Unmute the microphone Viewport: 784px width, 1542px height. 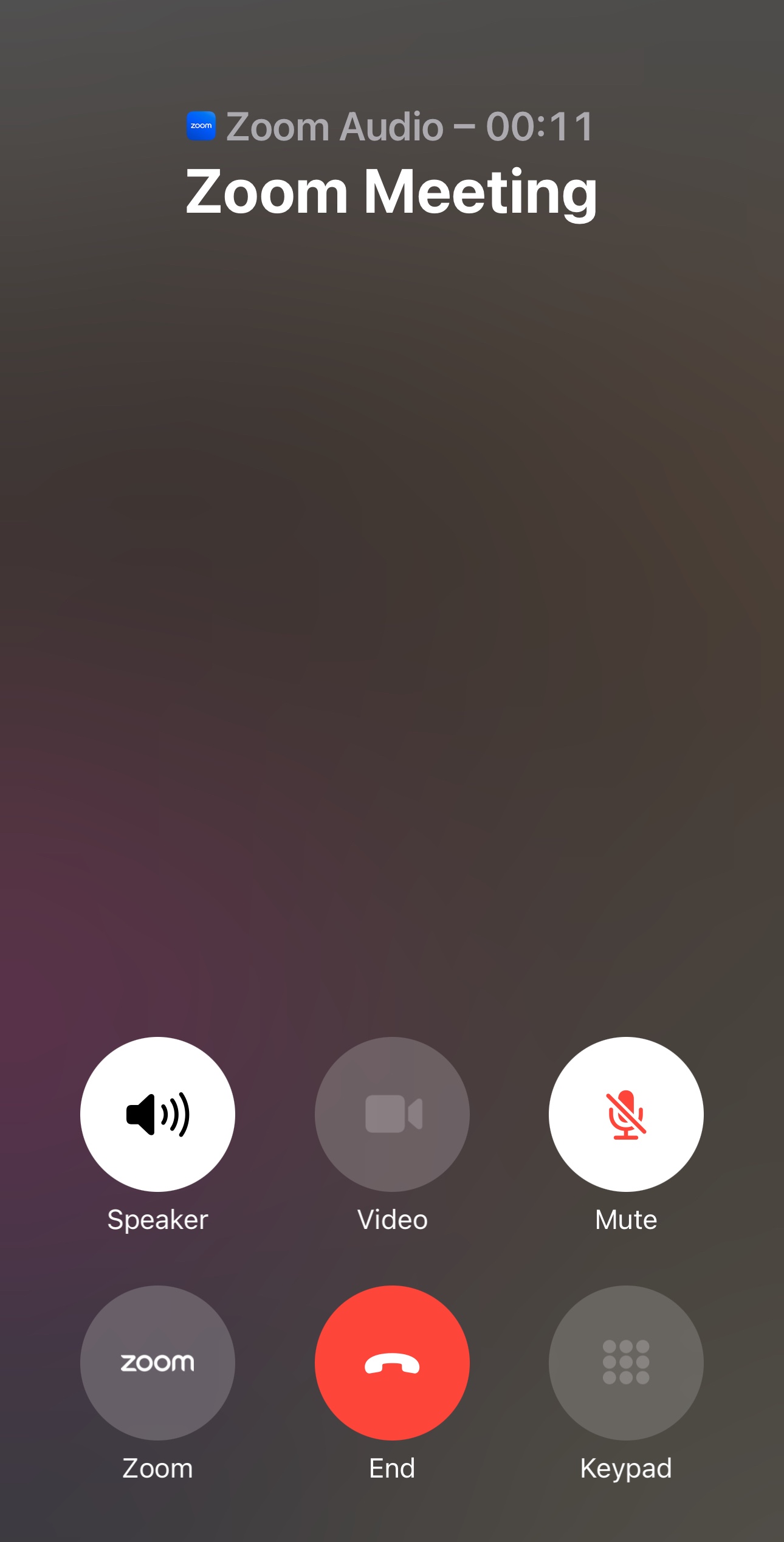pos(626,1113)
